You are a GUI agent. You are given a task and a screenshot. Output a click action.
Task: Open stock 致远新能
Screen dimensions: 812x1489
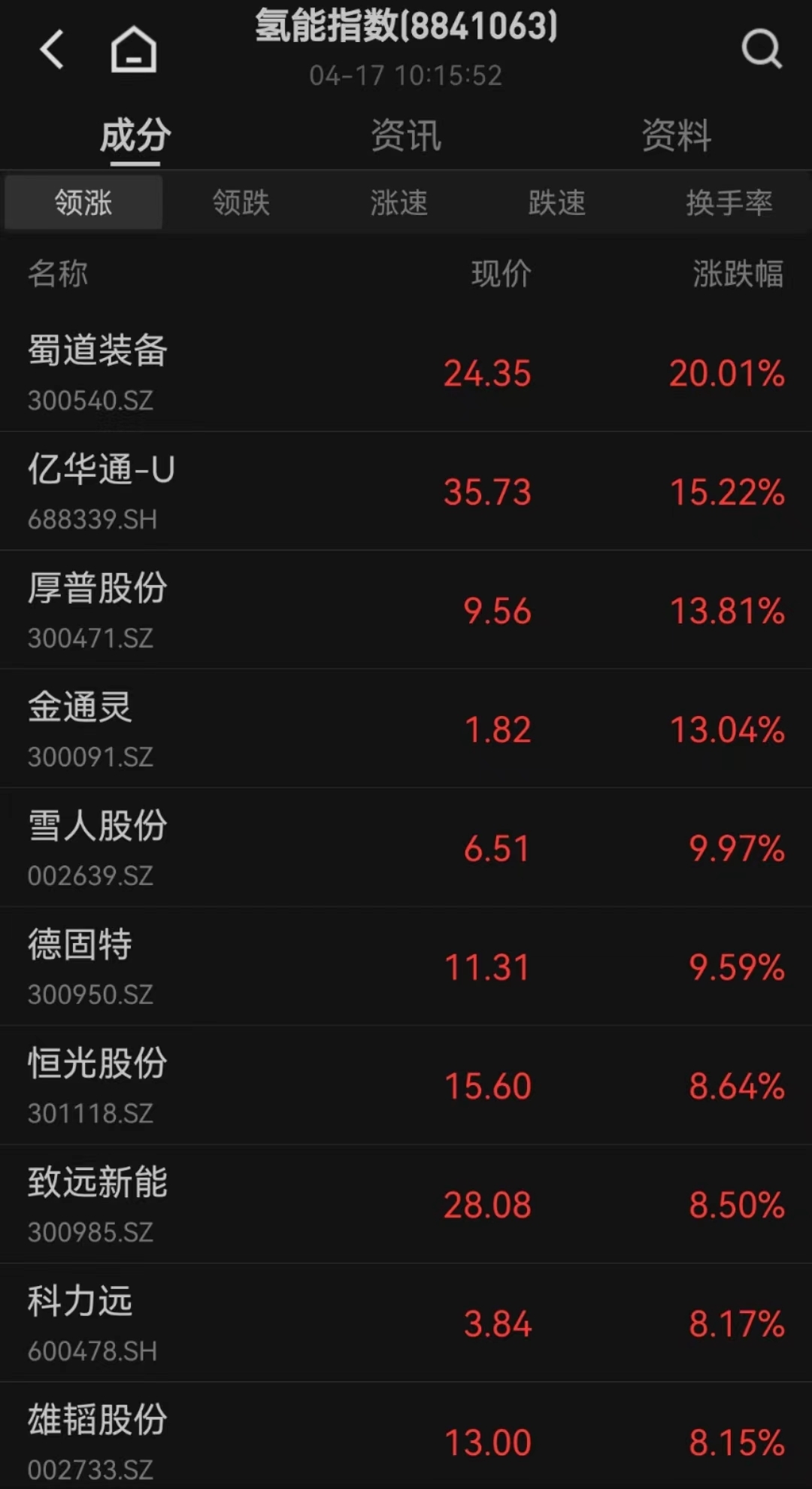coord(406,1204)
